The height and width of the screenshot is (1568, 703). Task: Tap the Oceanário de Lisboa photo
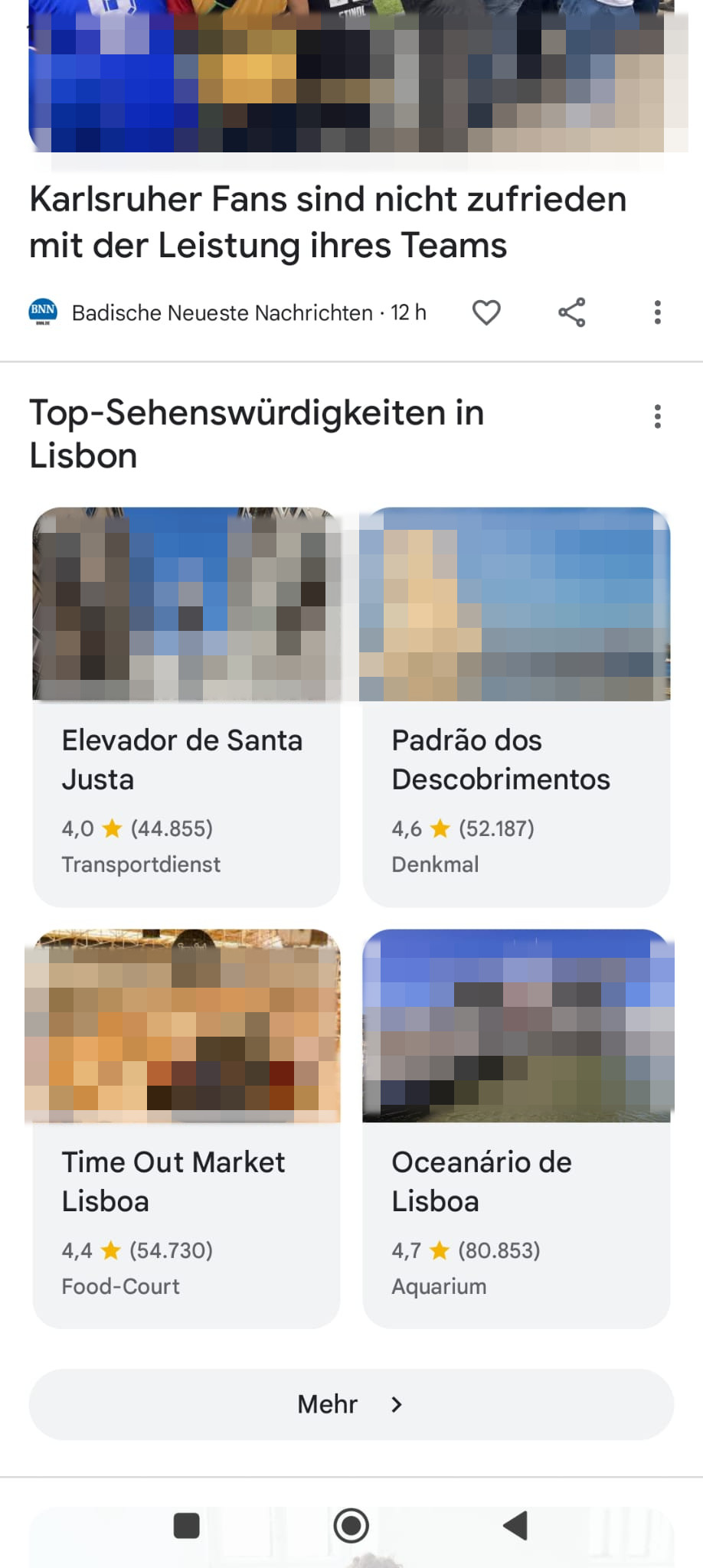[x=516, y=1026]
